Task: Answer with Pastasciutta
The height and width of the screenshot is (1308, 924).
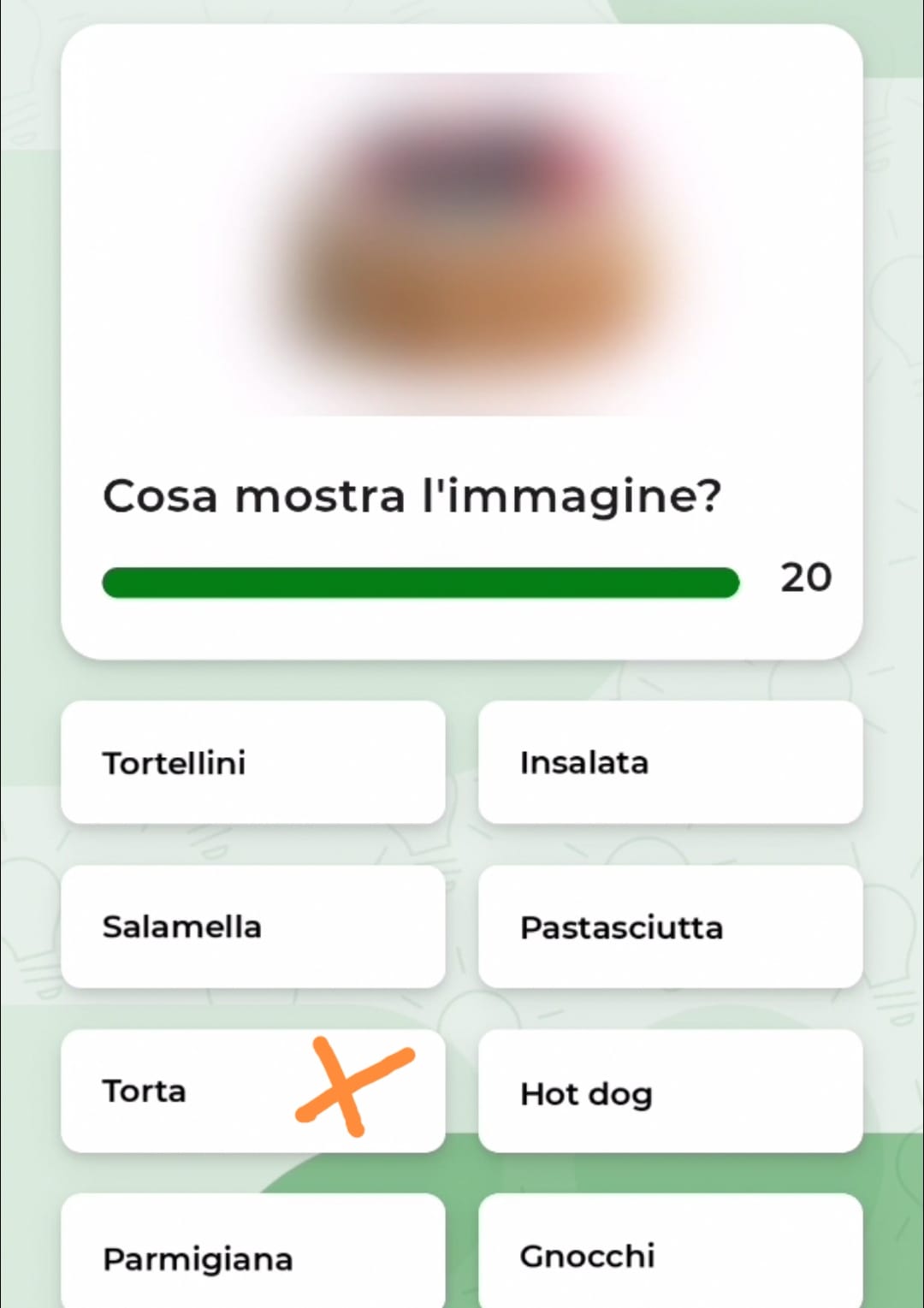Action: coord(670,926)
